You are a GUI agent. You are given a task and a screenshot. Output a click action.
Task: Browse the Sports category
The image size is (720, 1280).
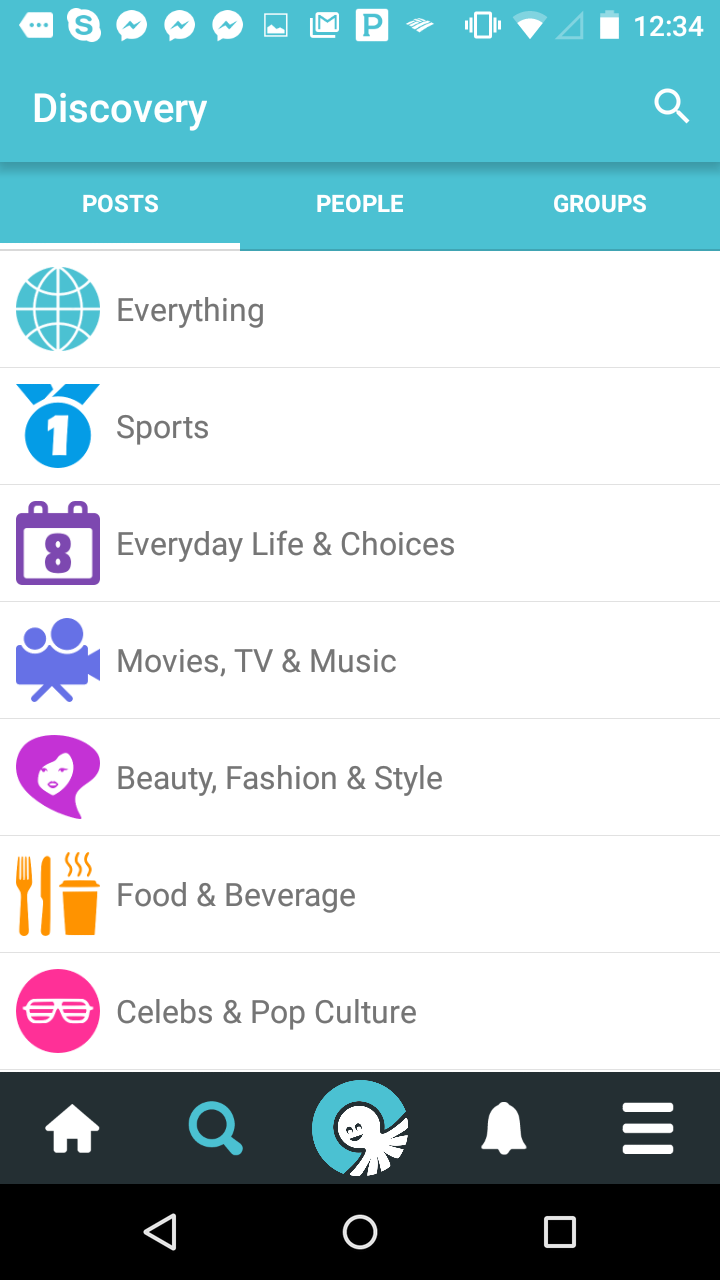tap(360, 427)
